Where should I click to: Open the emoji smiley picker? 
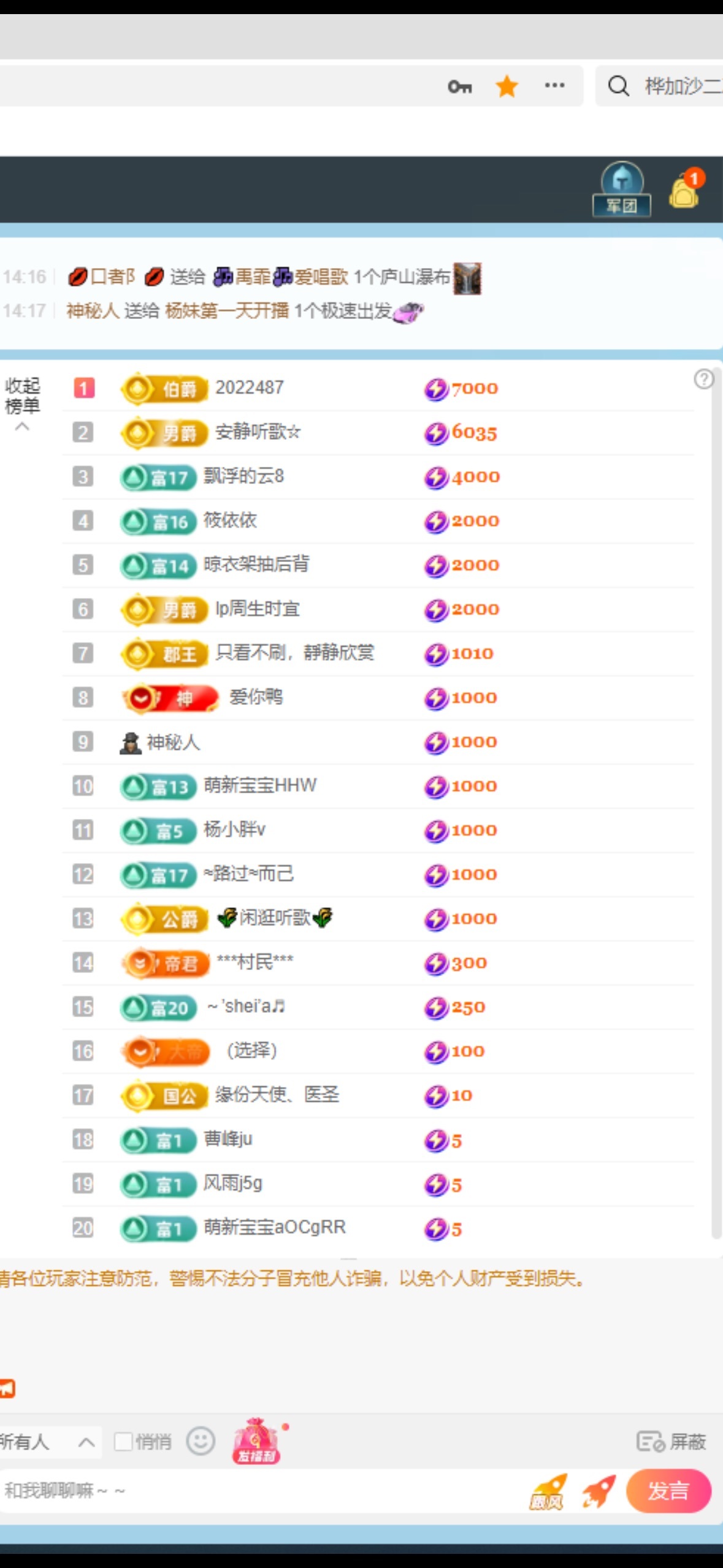point(201,1442)
